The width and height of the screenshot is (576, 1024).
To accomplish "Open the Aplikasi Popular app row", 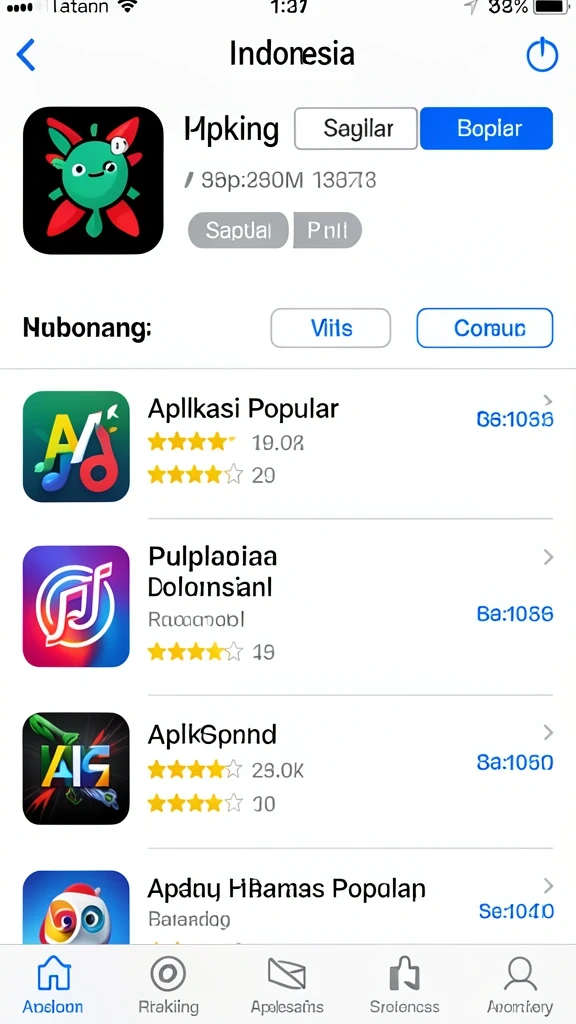I will click(x=288, y=447).
